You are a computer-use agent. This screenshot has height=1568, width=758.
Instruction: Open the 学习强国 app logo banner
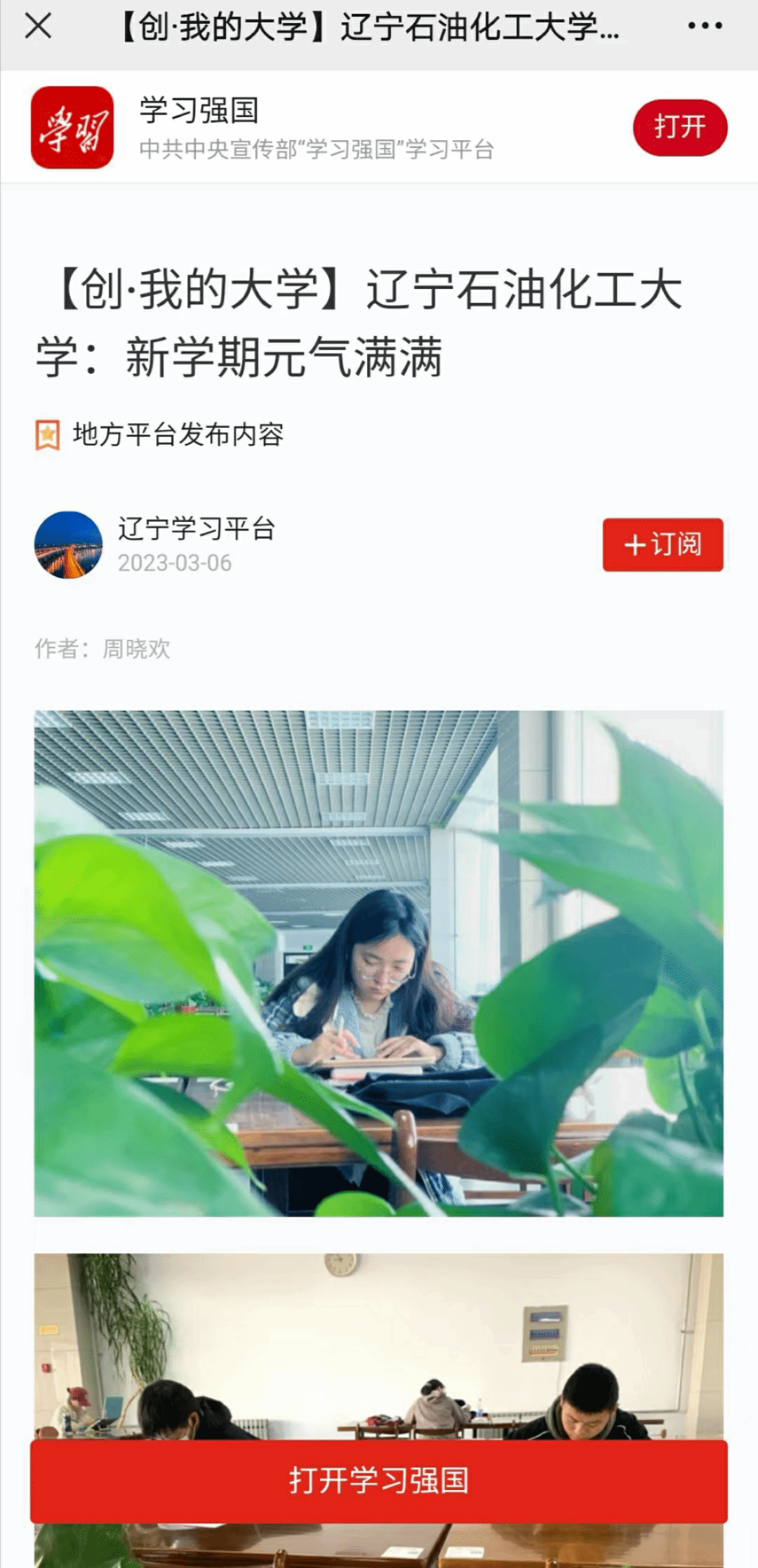pos(72,128)
